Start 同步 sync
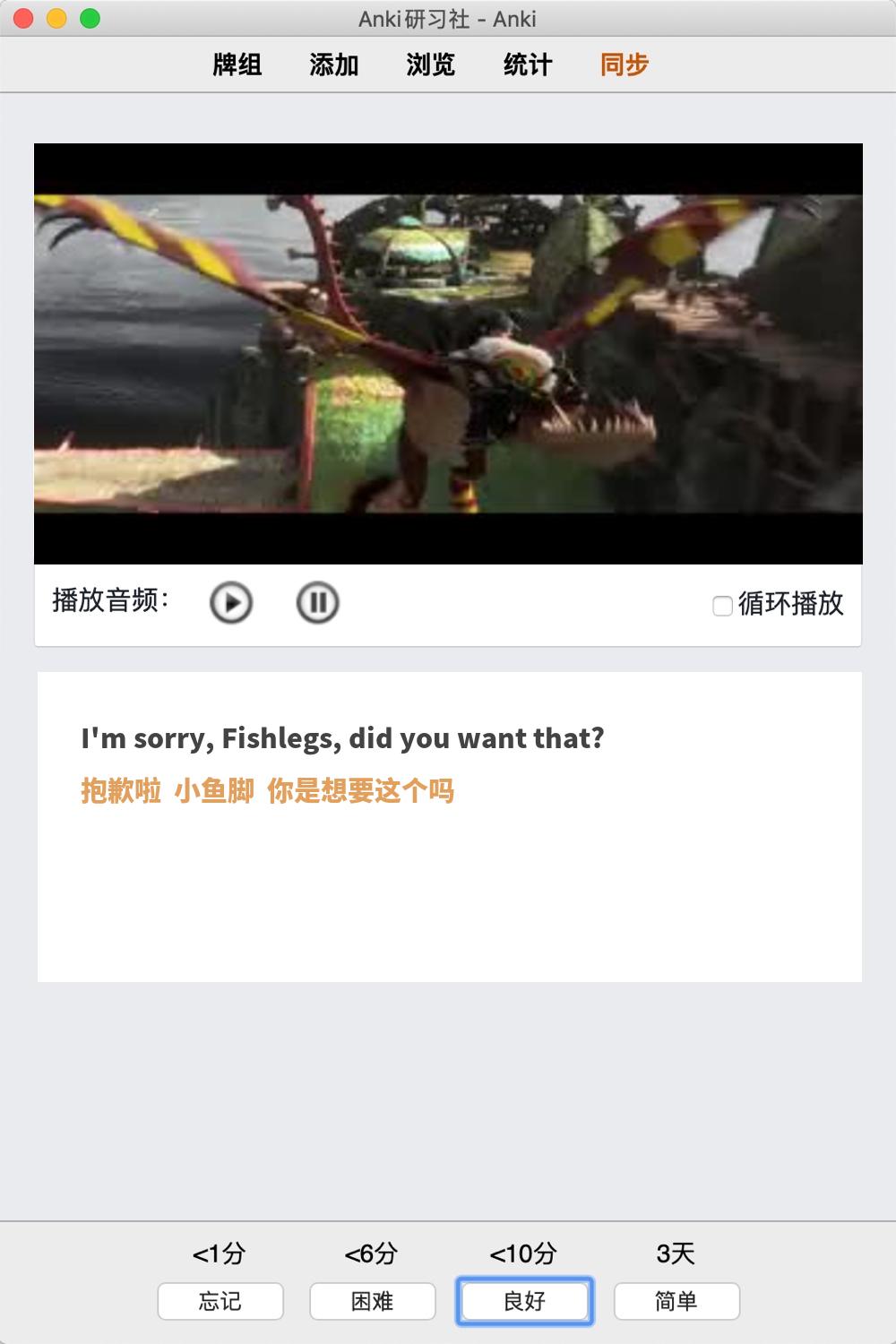The image size is (896, 1344). point(625,65)
